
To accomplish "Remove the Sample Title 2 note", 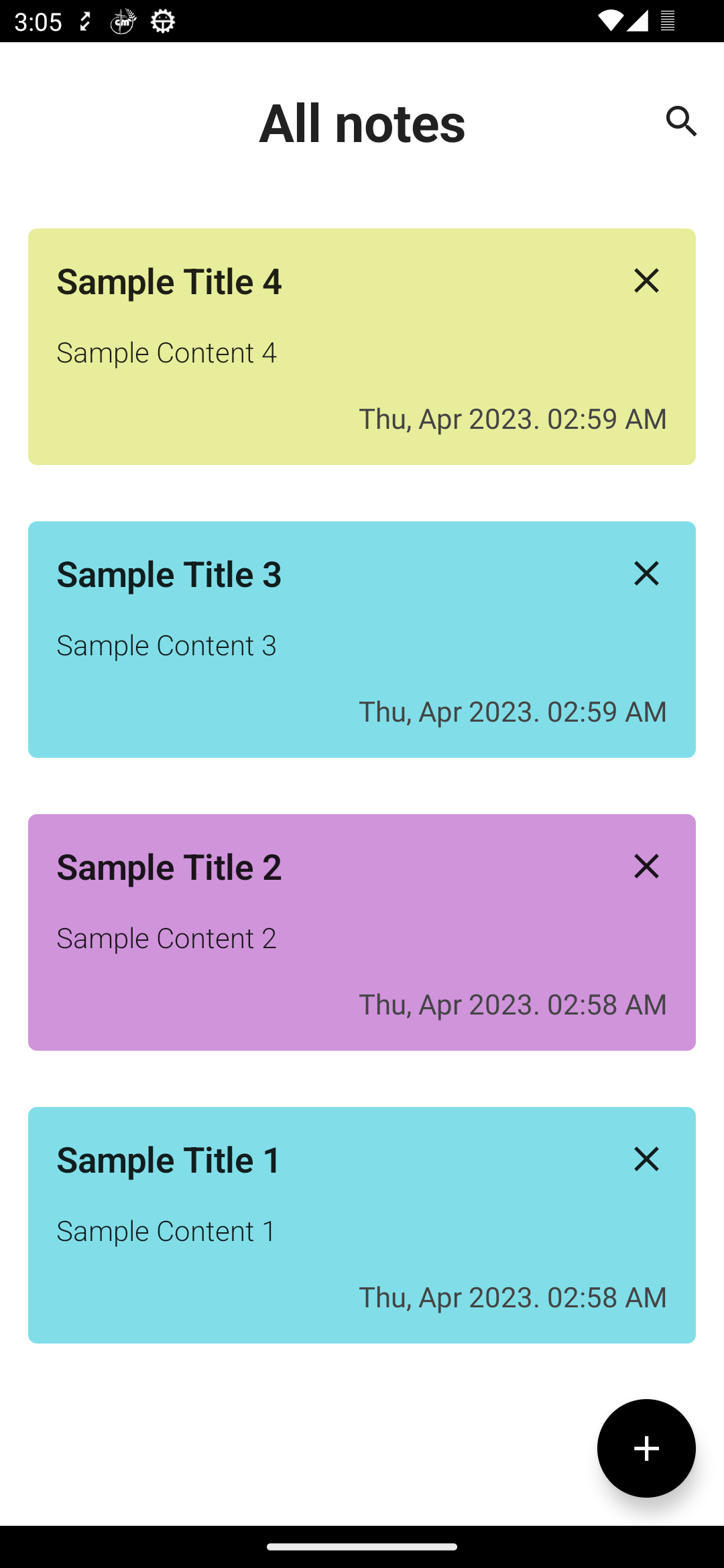I will click(646, 866).
